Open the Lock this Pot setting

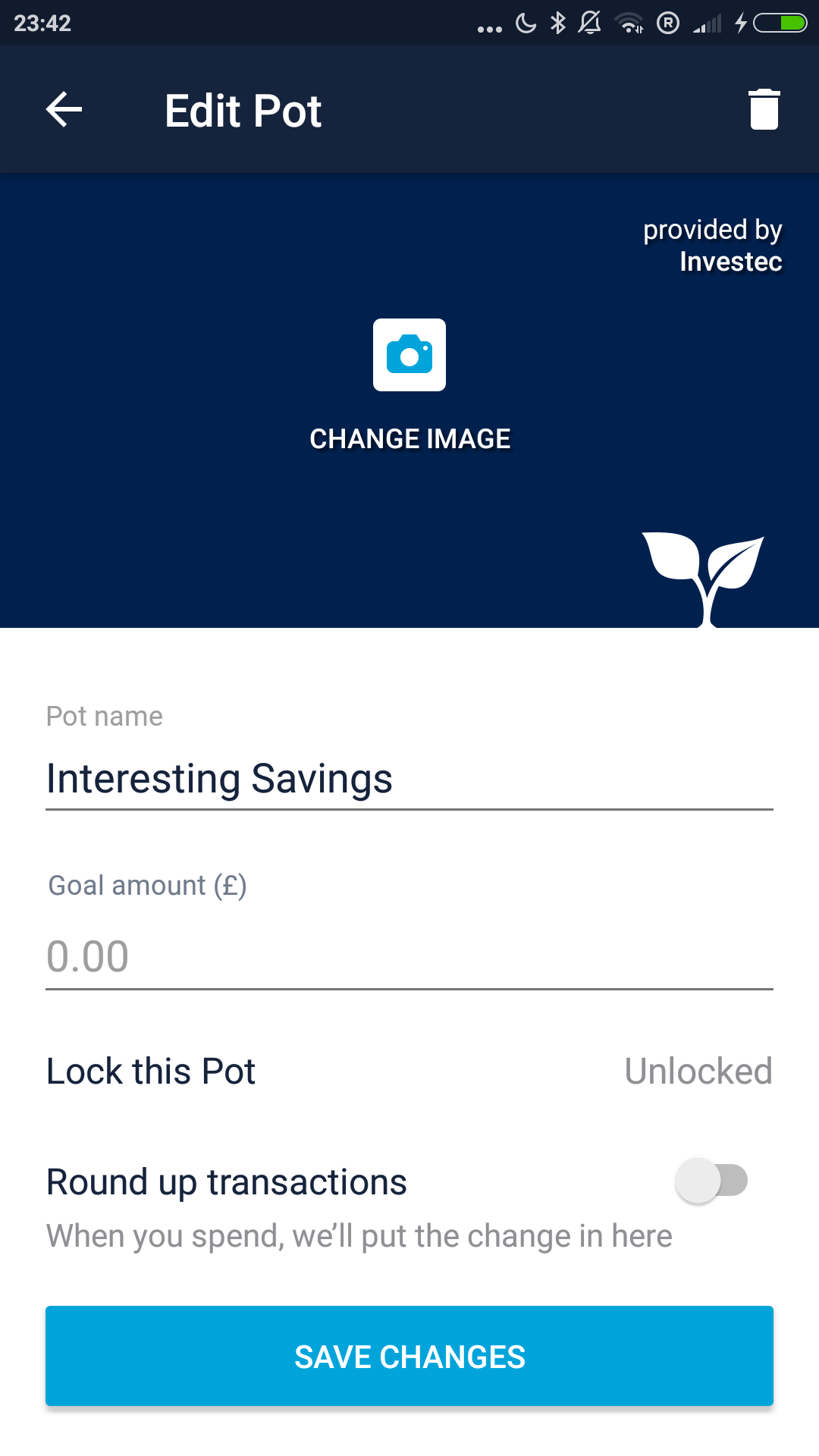[409, 1072]
